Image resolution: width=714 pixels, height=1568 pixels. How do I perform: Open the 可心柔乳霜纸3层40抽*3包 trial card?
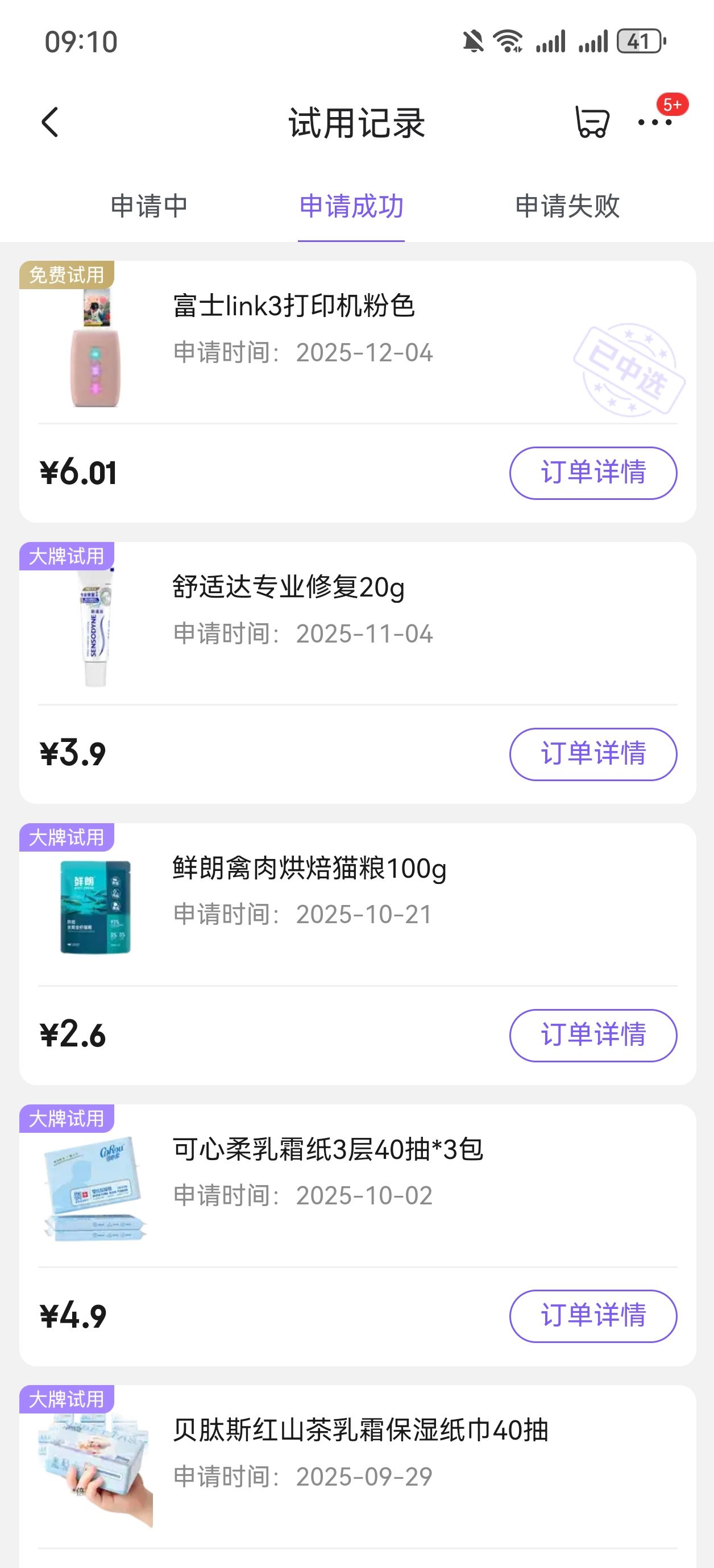tap(328, 1150)
